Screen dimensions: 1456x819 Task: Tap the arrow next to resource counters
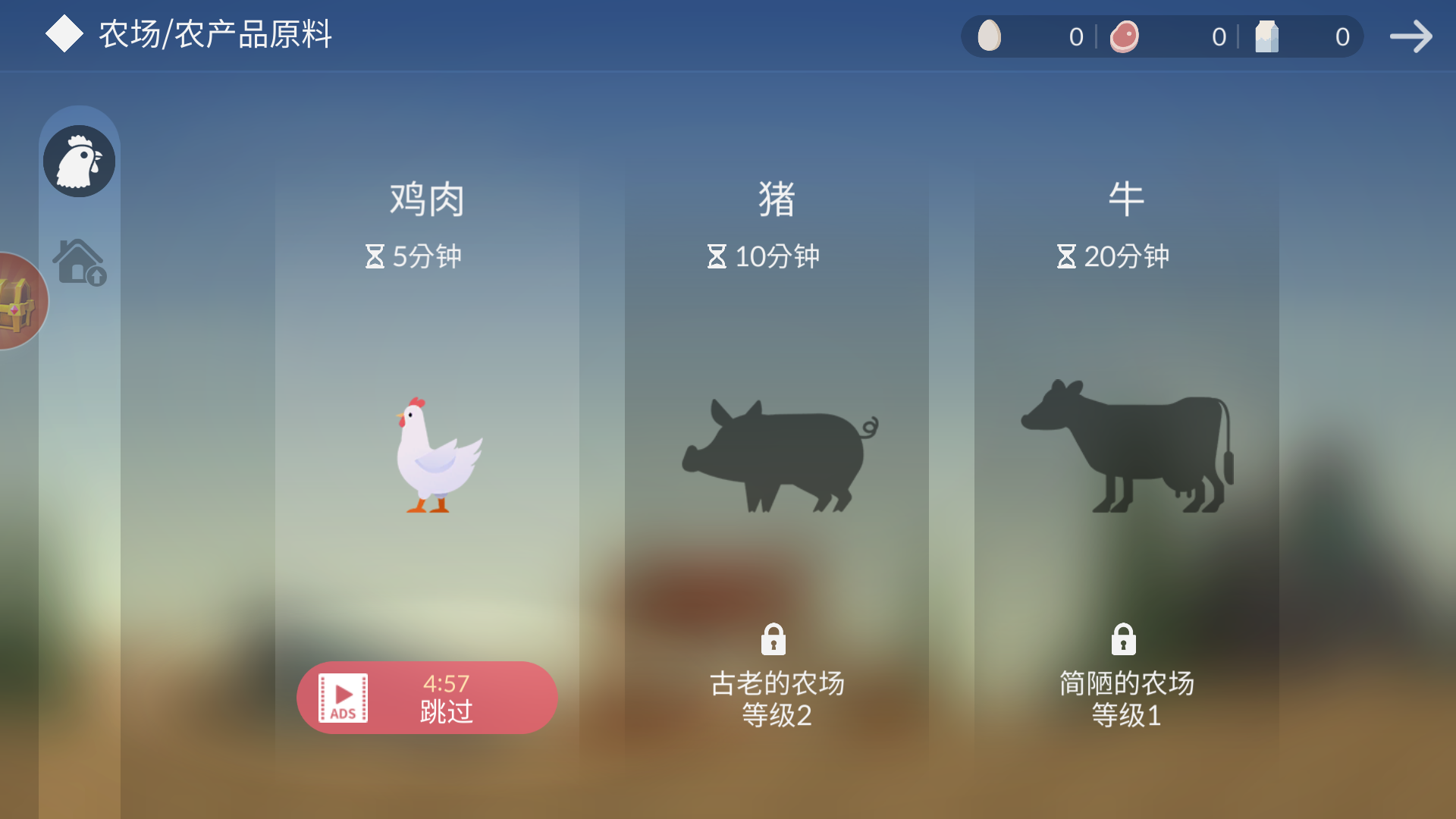(x=1410, y=36)
